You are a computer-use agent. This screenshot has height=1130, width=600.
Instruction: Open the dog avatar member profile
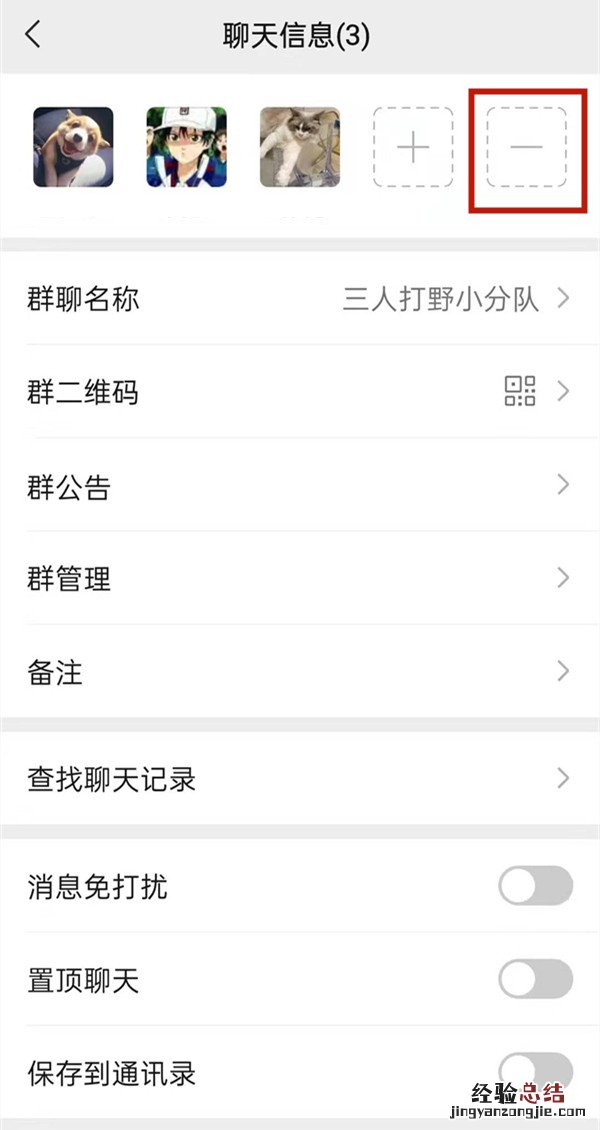point(73,147)
